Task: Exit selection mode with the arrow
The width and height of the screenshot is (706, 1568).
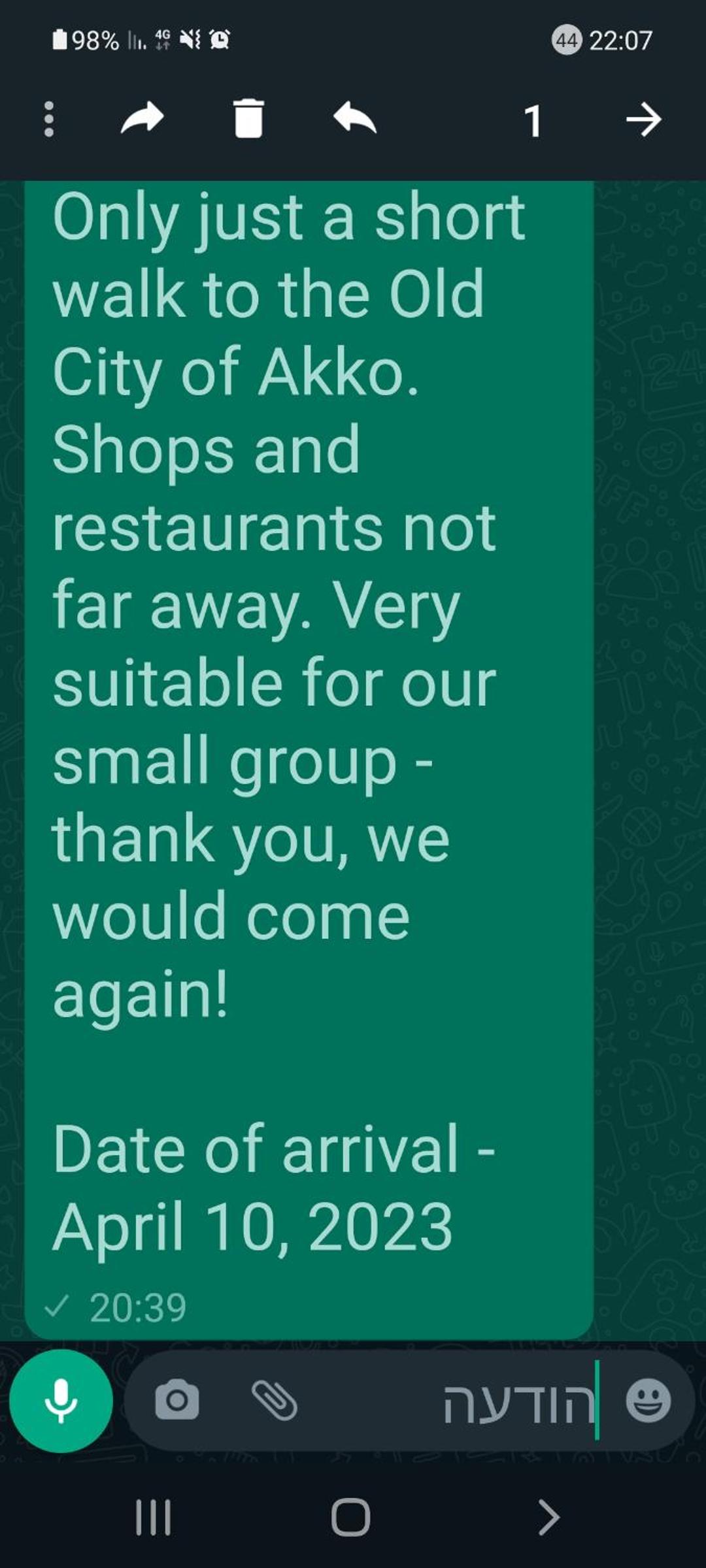Action: (644, 120)
